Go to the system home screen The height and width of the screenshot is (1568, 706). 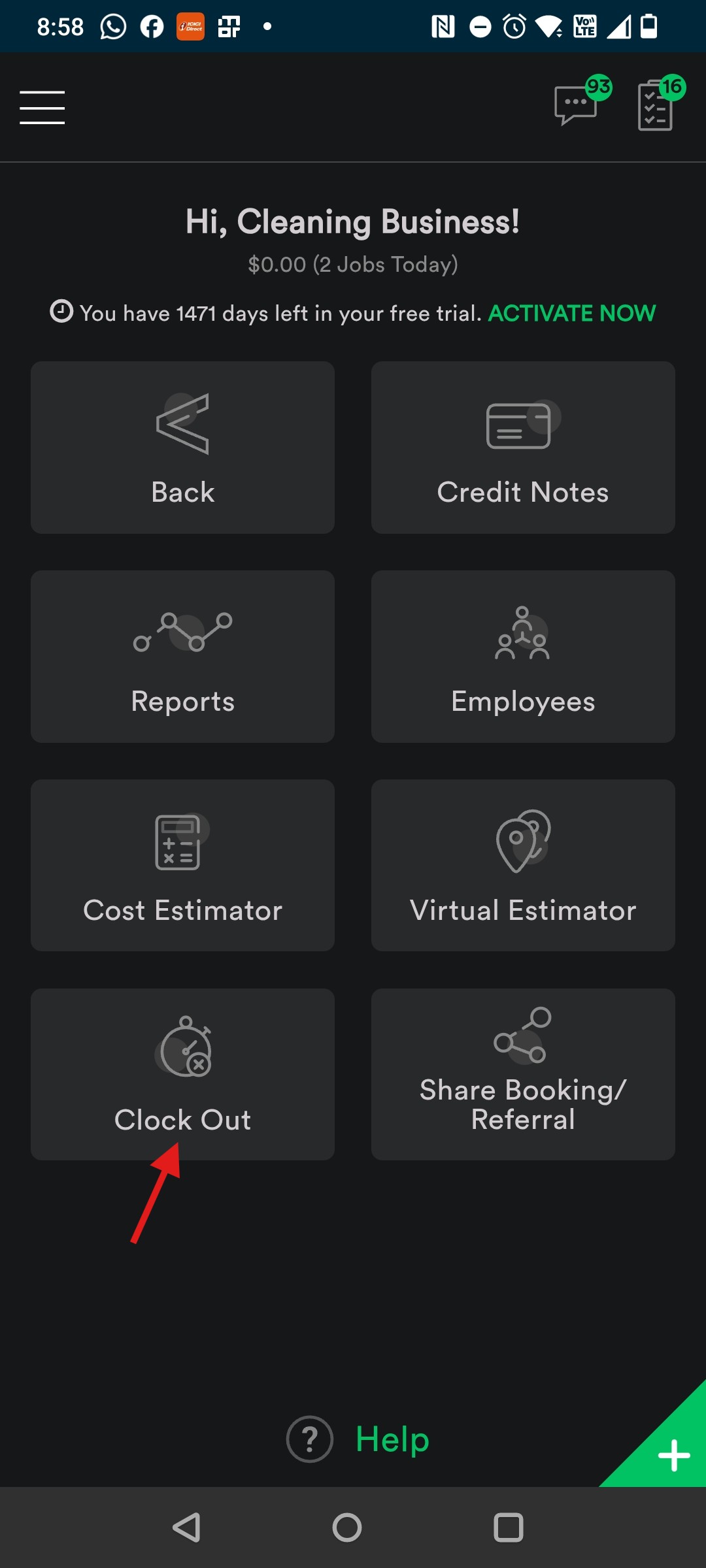click(x=347, y=1527)
